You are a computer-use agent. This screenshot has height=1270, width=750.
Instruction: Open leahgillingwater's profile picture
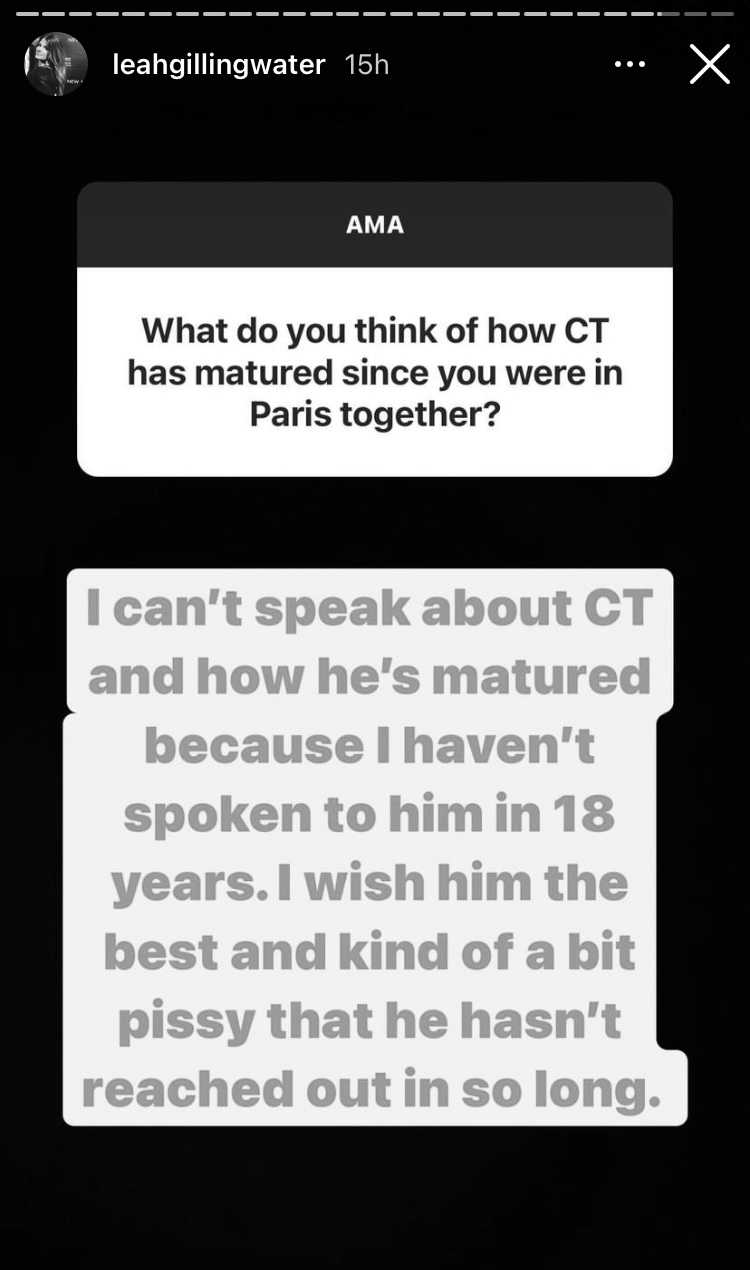click(x=55, y=65)
